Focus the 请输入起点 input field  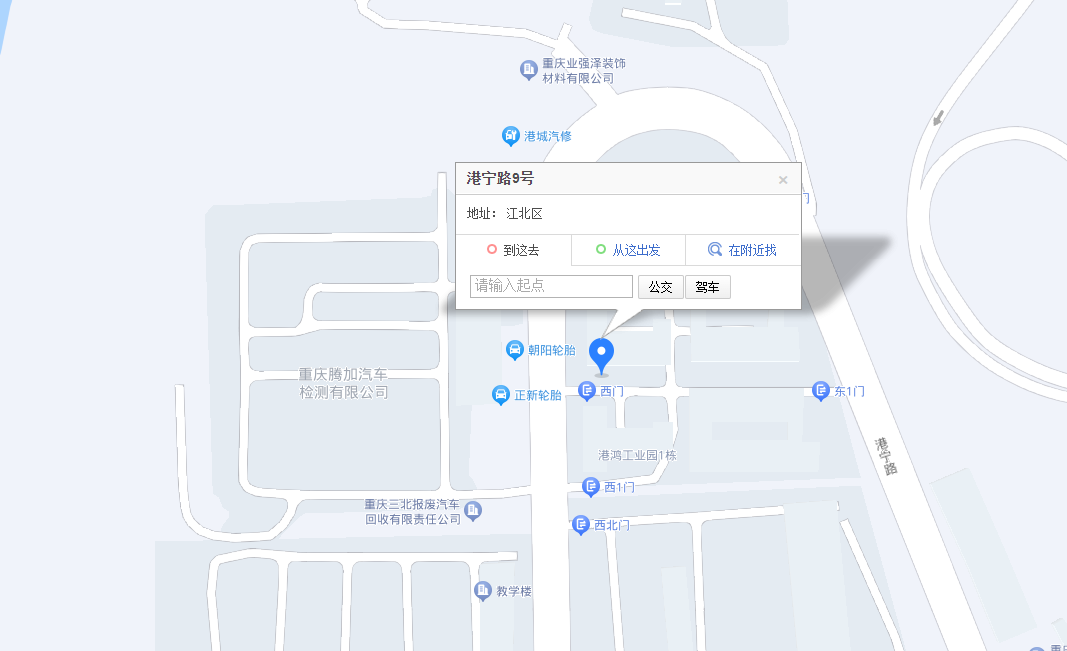pos(551,287)
